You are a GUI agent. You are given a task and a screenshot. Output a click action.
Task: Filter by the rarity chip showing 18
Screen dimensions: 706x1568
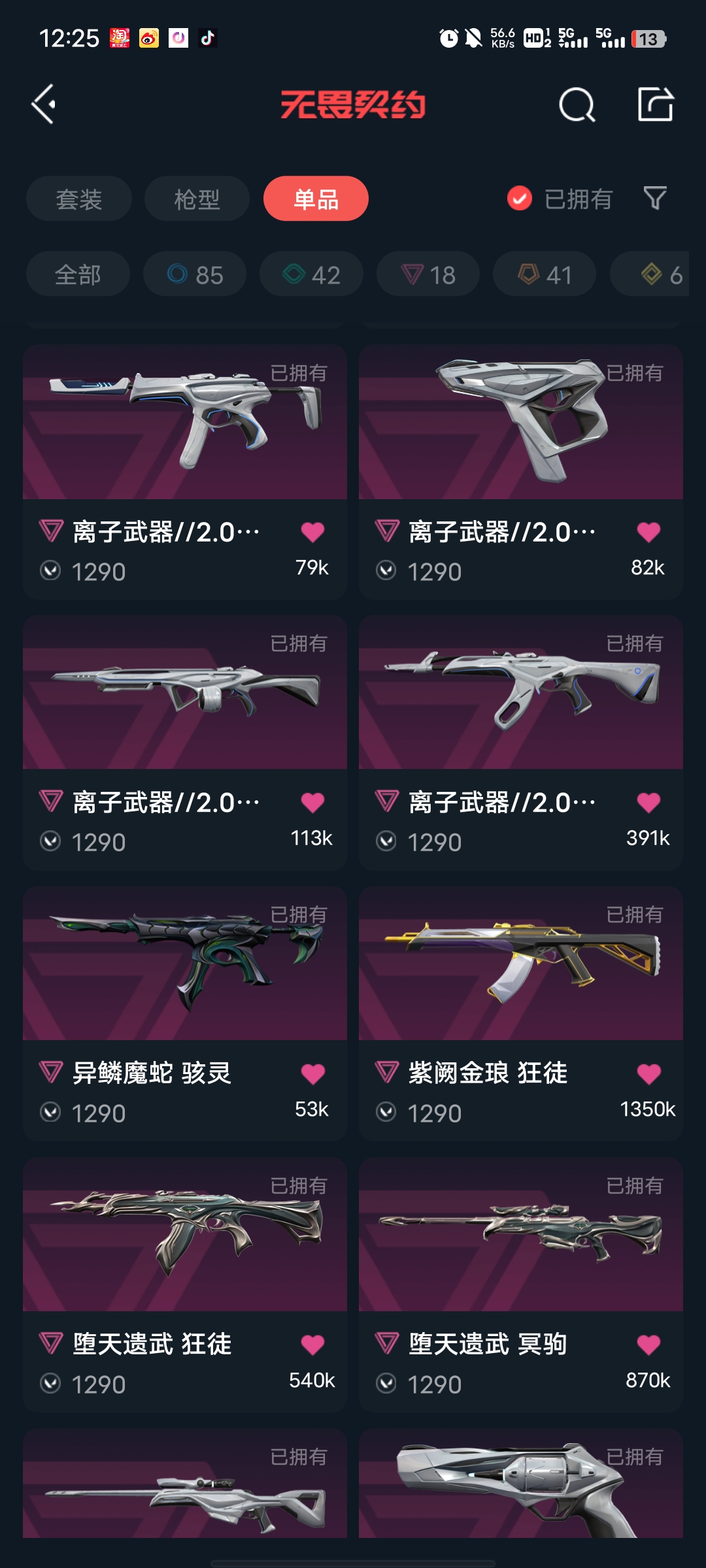point(428,274)
